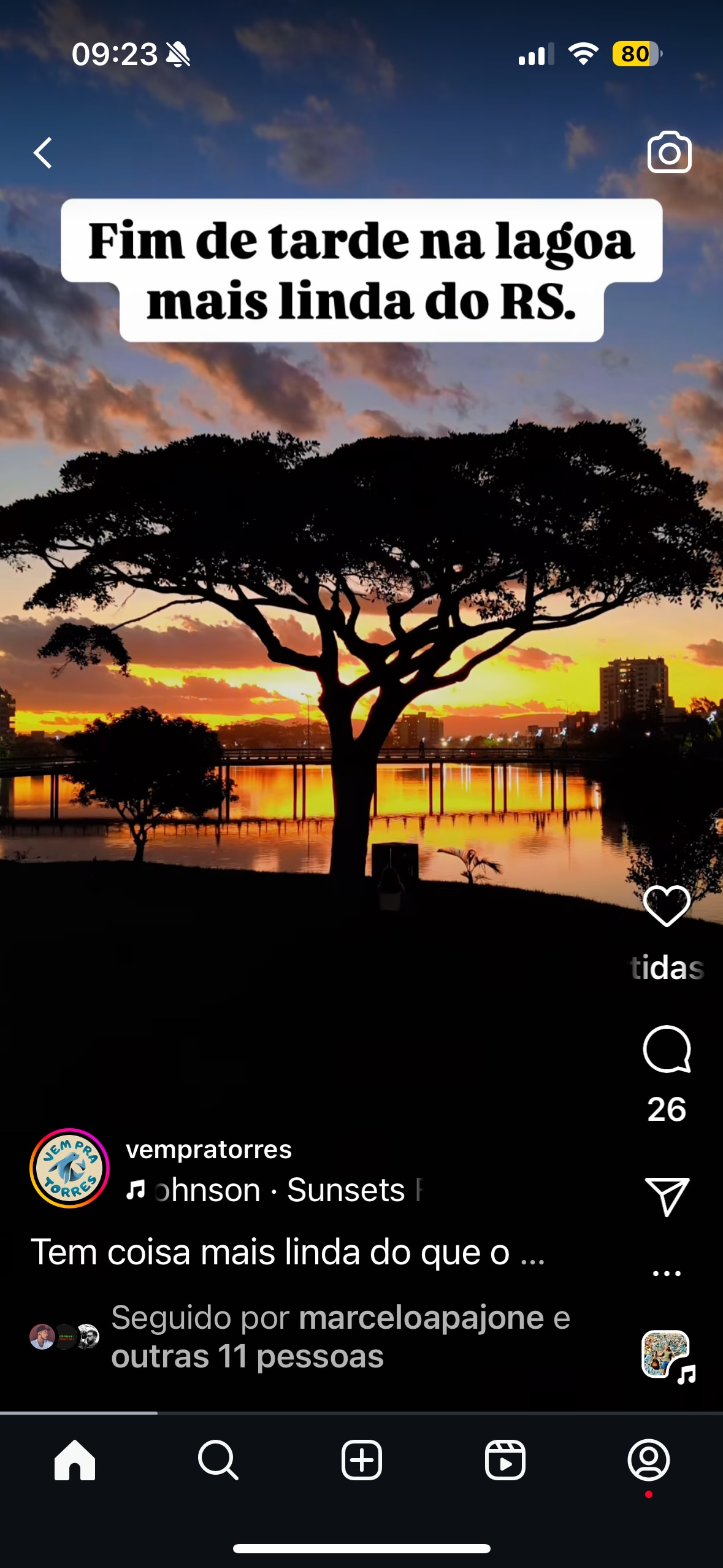View the vempratorres profile picture
The image size is (723, 1568).
(70, 1168)
